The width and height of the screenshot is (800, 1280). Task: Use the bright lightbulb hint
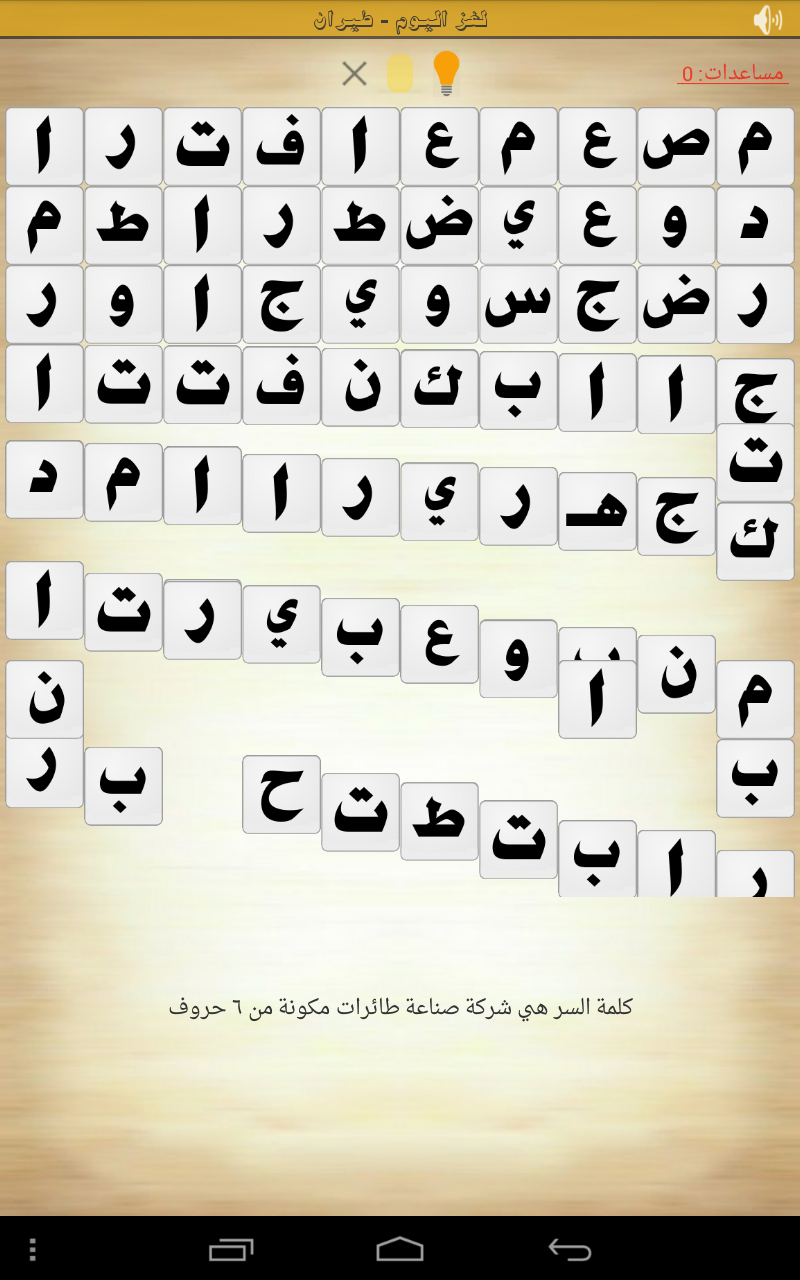coord(446,73)
